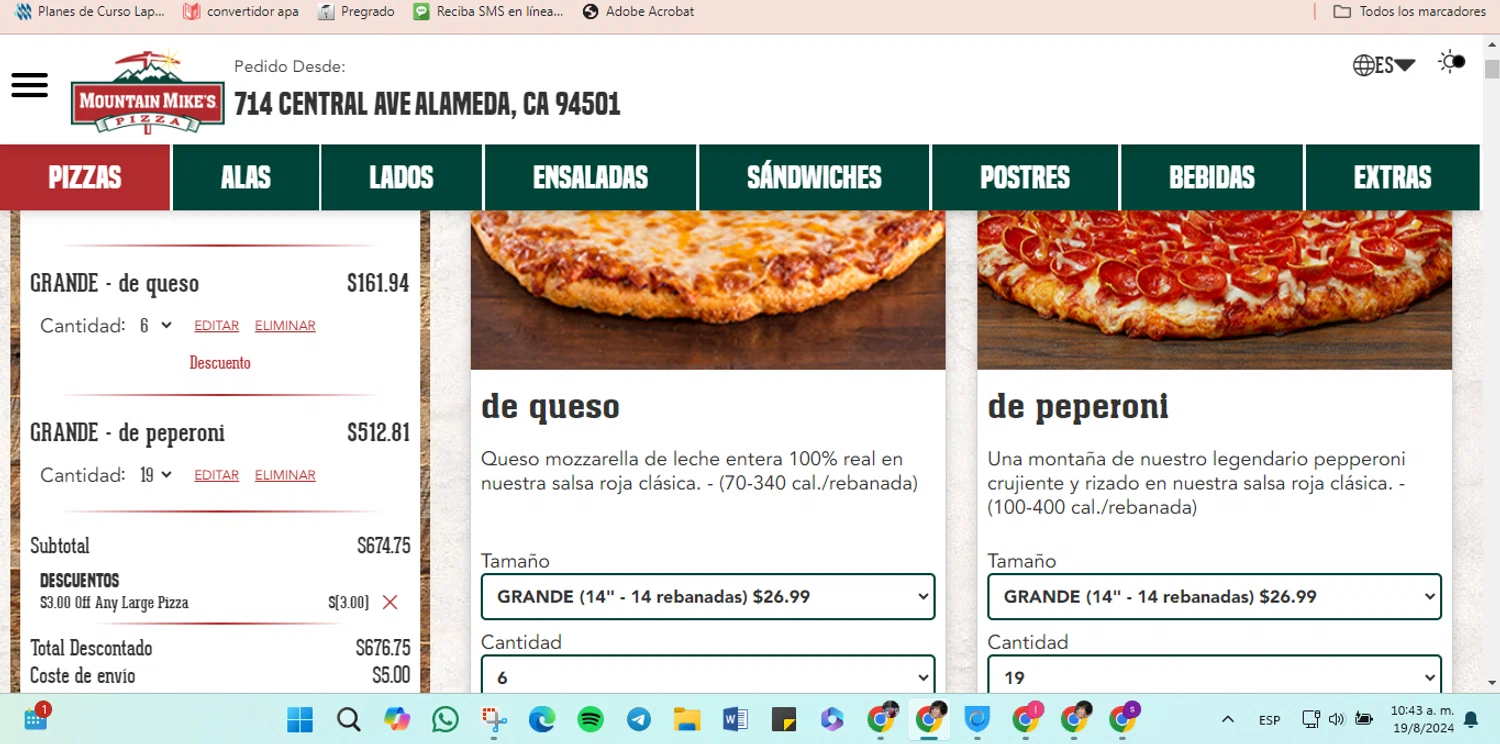
Task: Eliminate the GRANDE de peperoni from cart
Action: pos(285,475)
